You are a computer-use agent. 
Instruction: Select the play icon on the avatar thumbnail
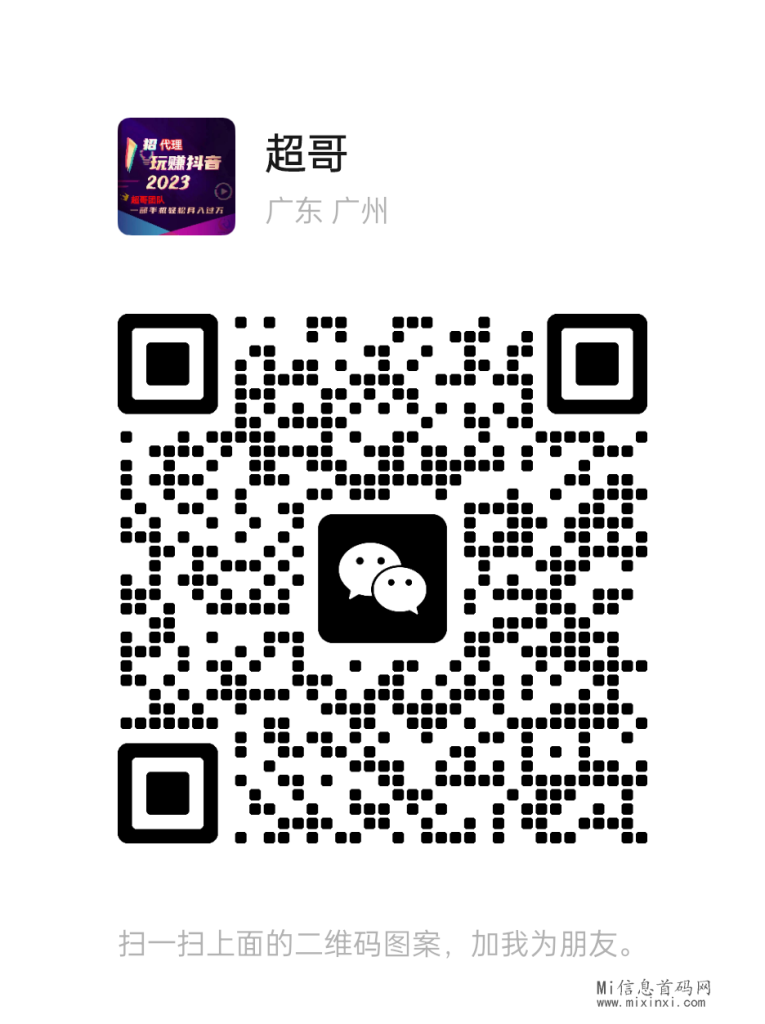(223, 191)
